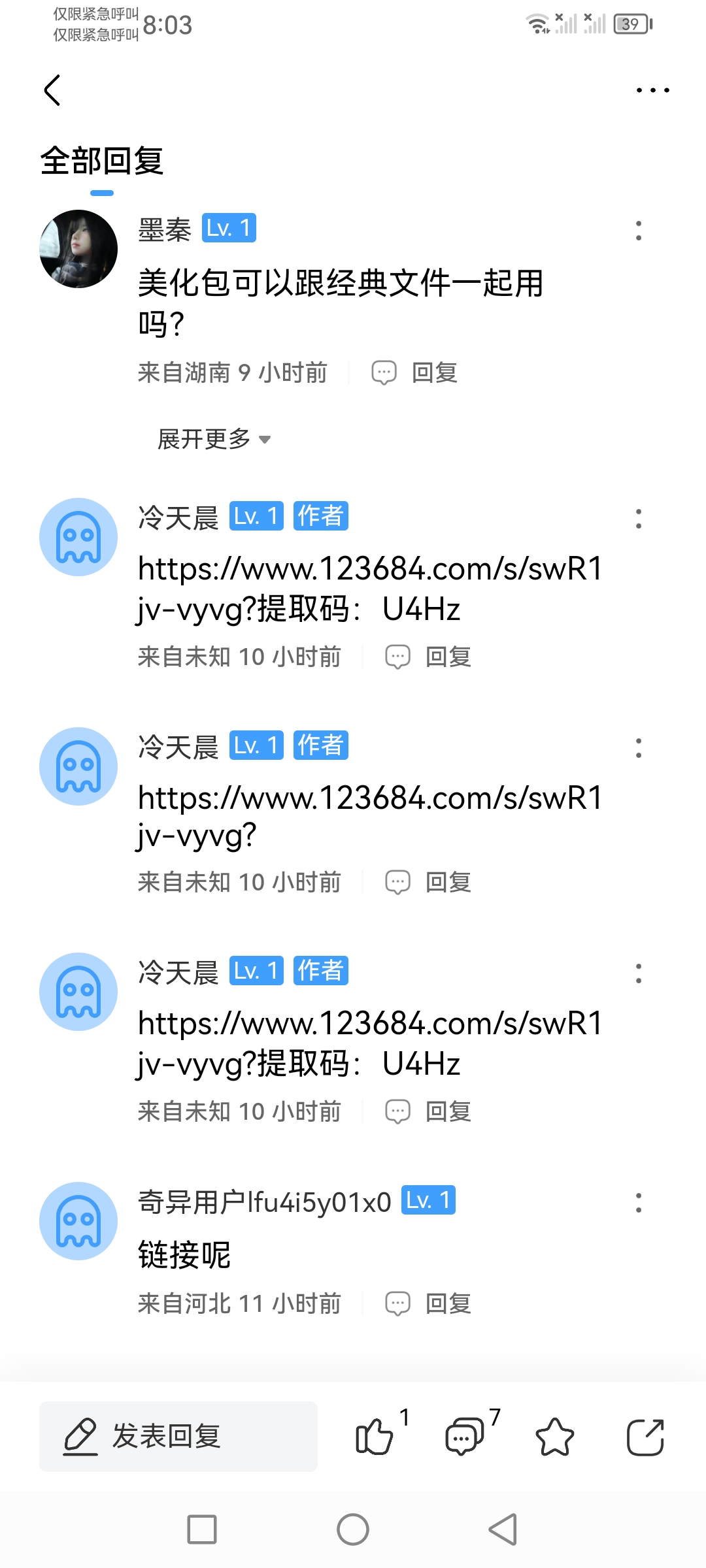The width and height of the screenshot is (706, 1568).
Task: Reply to 墨秦's comment
Action: 414,372
